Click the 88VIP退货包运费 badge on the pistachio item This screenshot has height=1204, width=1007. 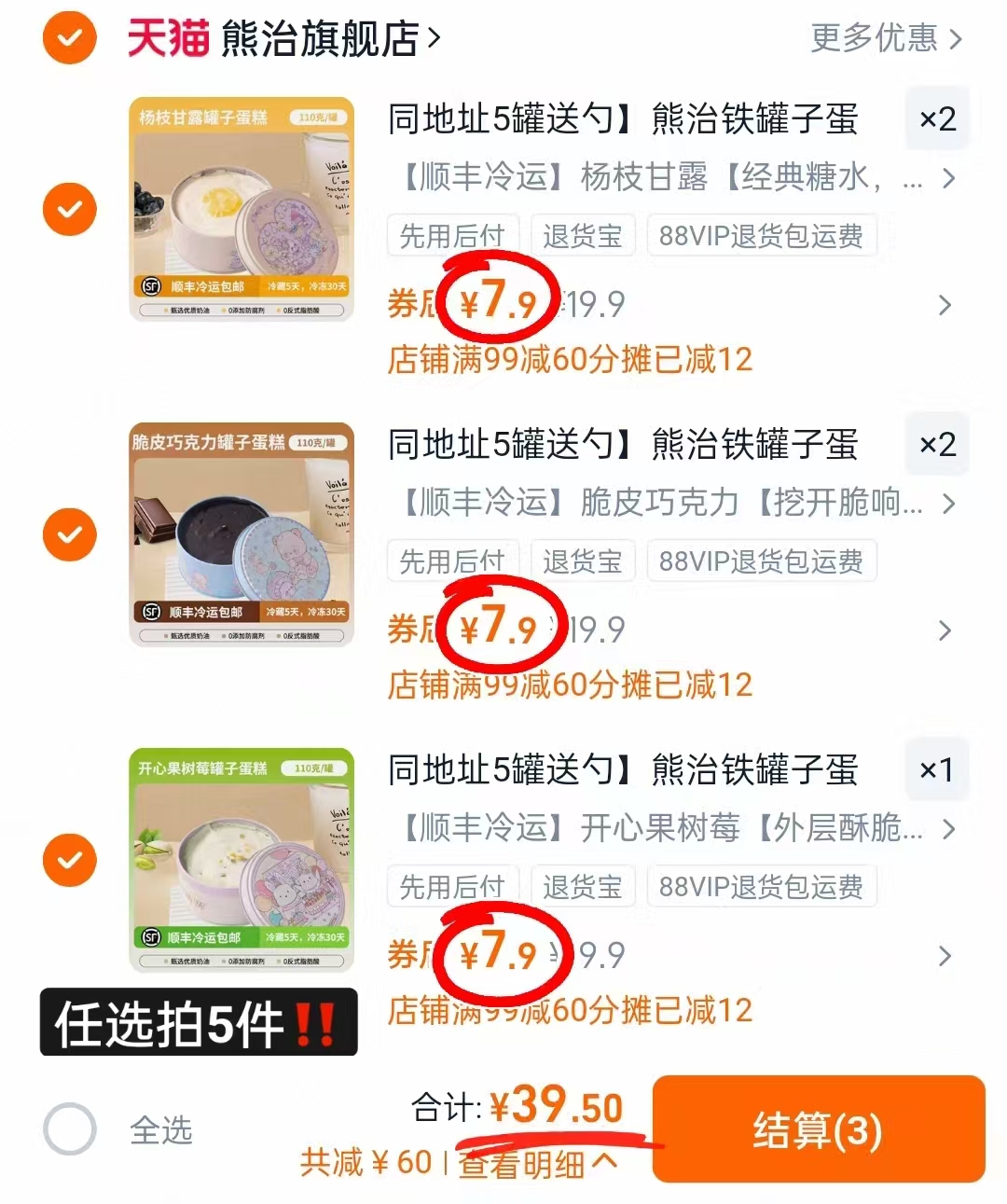(x=762, y=886)
